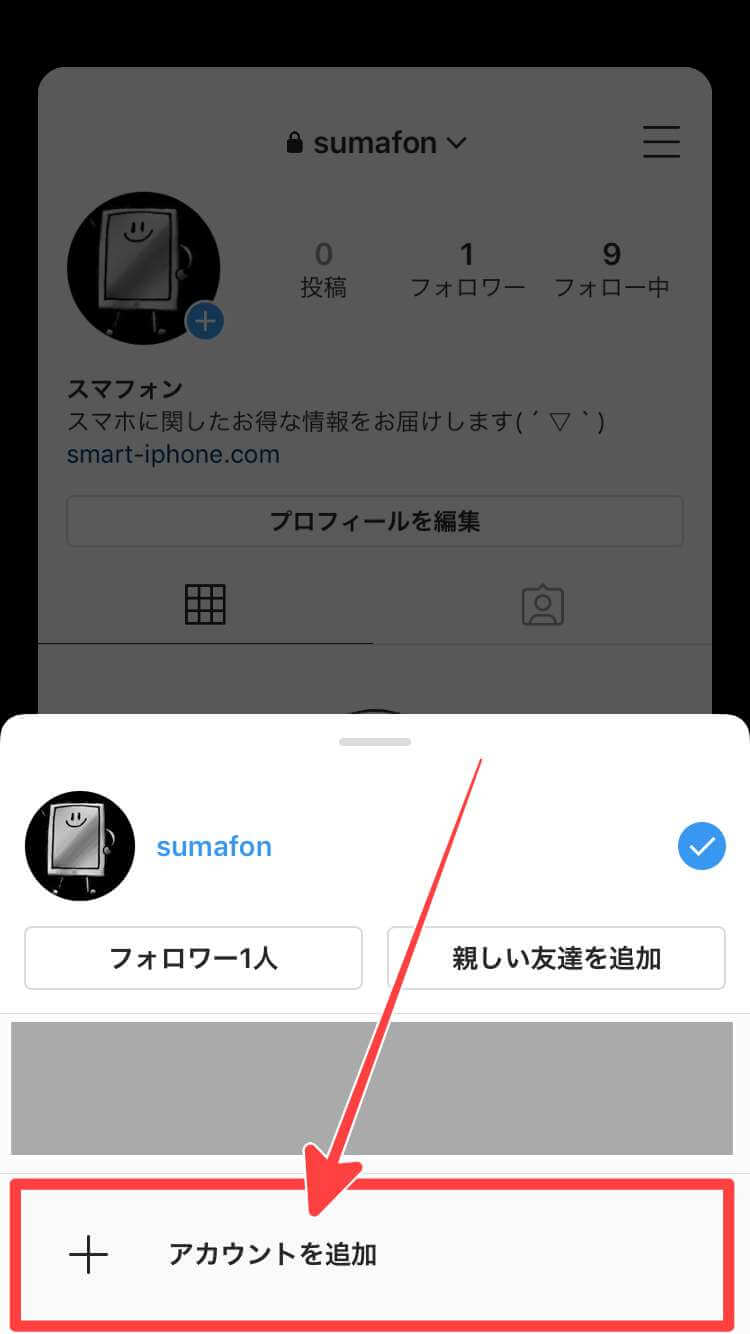Tap プロフィールを編集 button
750x1334 pixels.
pyautogui.click(x=375, y=521)
